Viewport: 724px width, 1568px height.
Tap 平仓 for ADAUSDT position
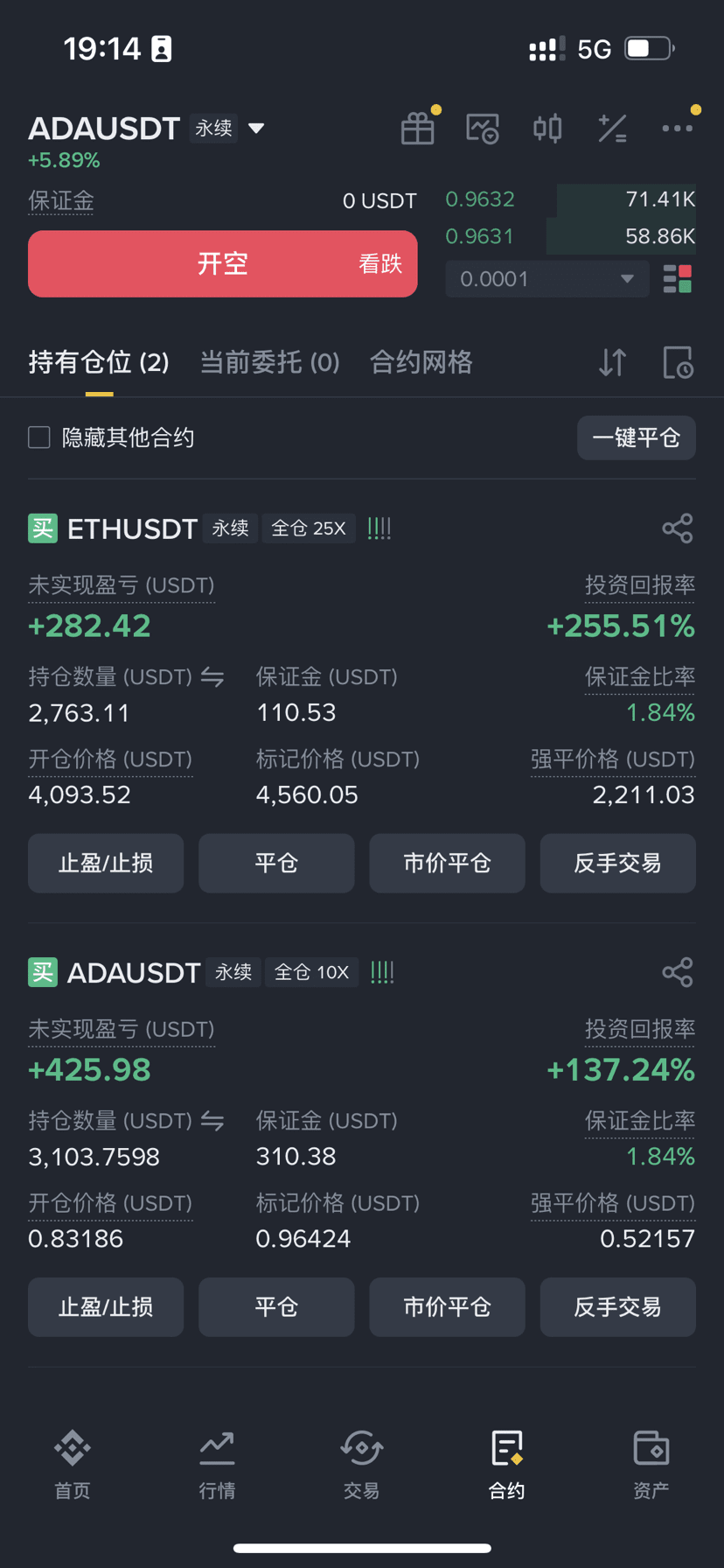point(276,1307)
